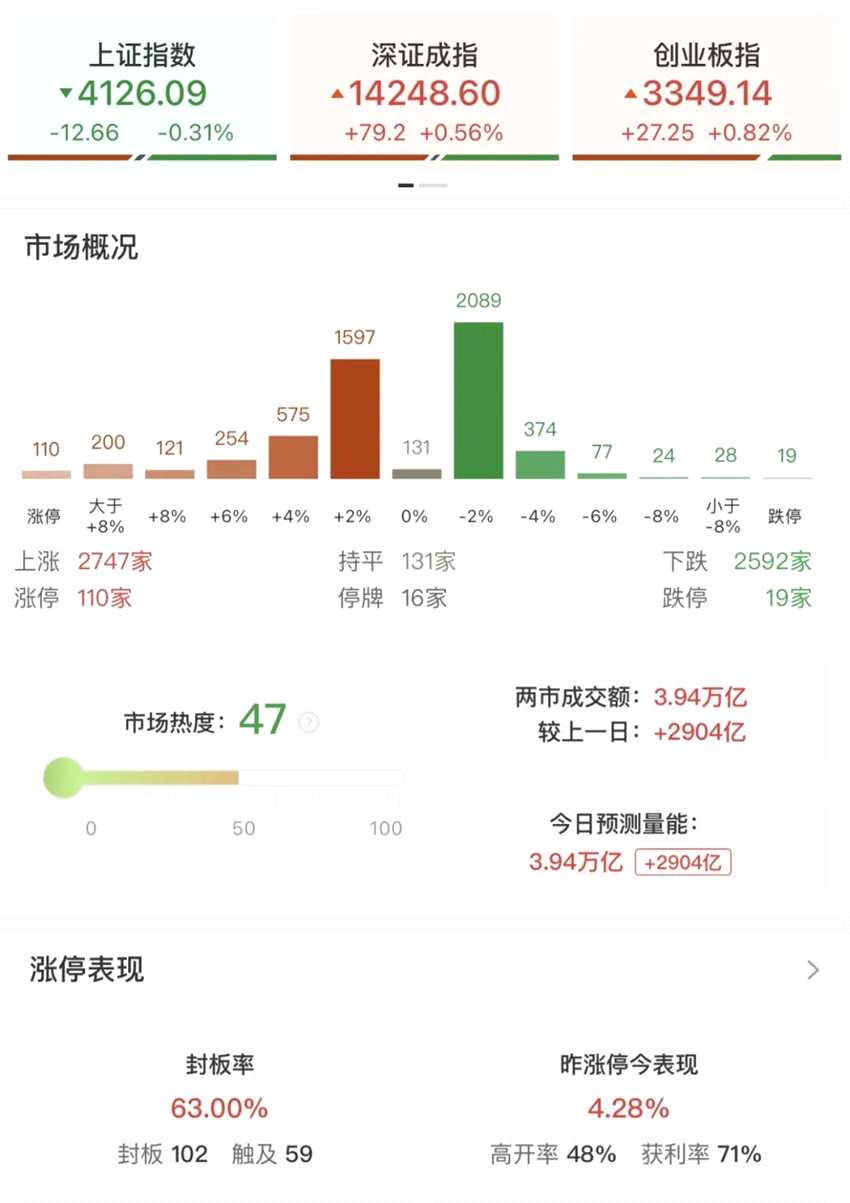Open the 创业板指 index card
This screenshot has height=1203, width=850.
[x=706, y=92]
